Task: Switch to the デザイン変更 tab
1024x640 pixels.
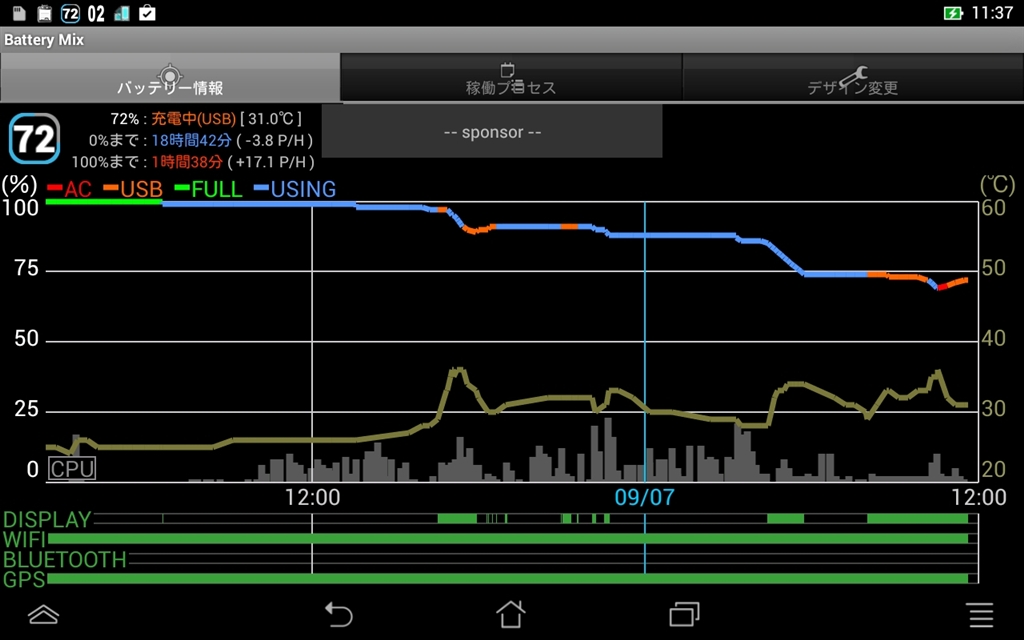Action: (852, 78)
